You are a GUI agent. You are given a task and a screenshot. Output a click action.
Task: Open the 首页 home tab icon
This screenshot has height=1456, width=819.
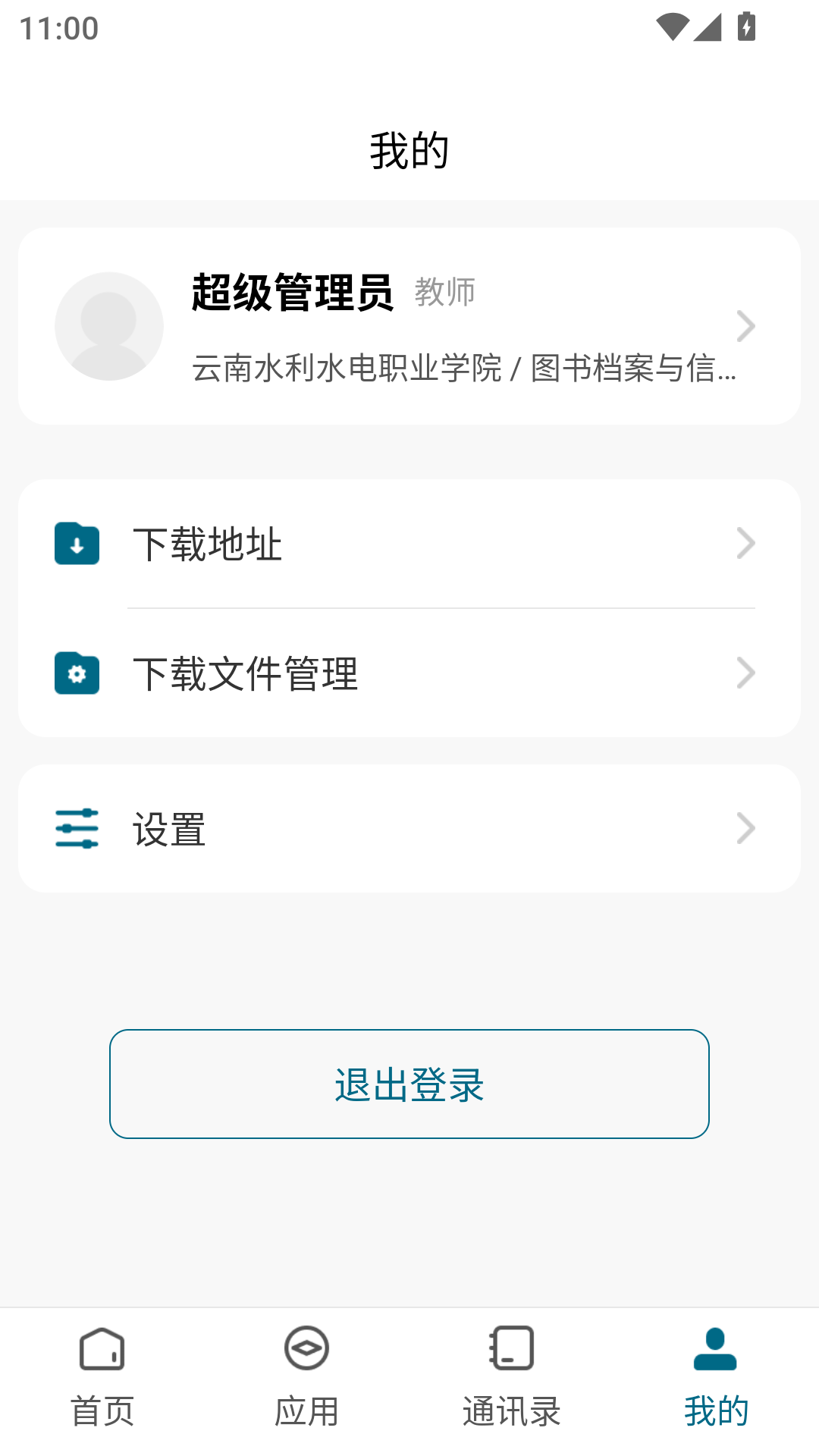click(102, 1351)
